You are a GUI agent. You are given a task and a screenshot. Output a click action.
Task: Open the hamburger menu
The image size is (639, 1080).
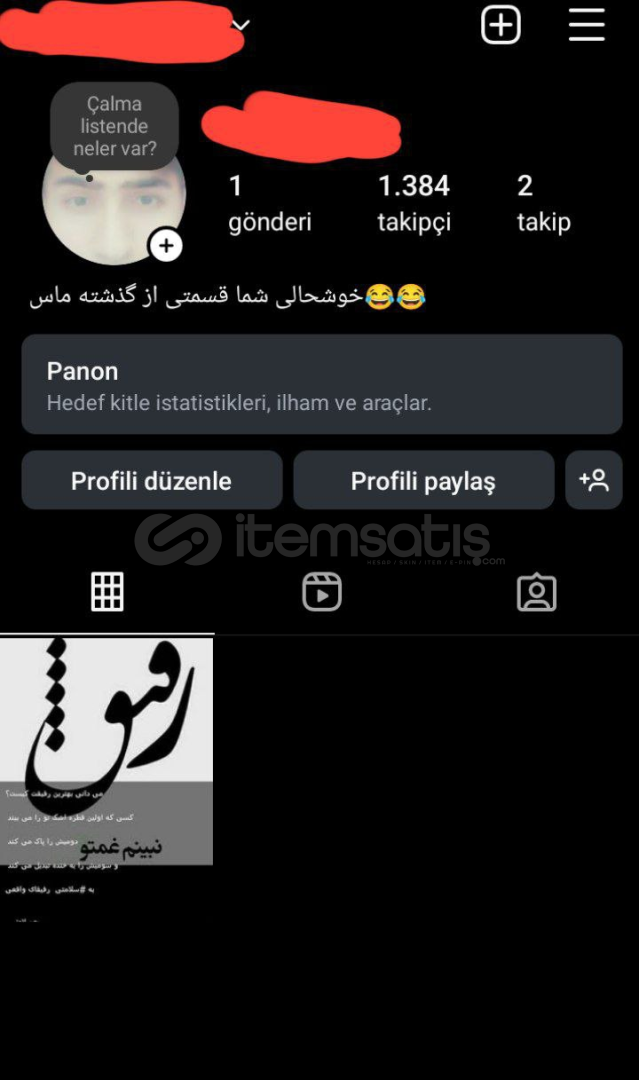coord(587,25)
